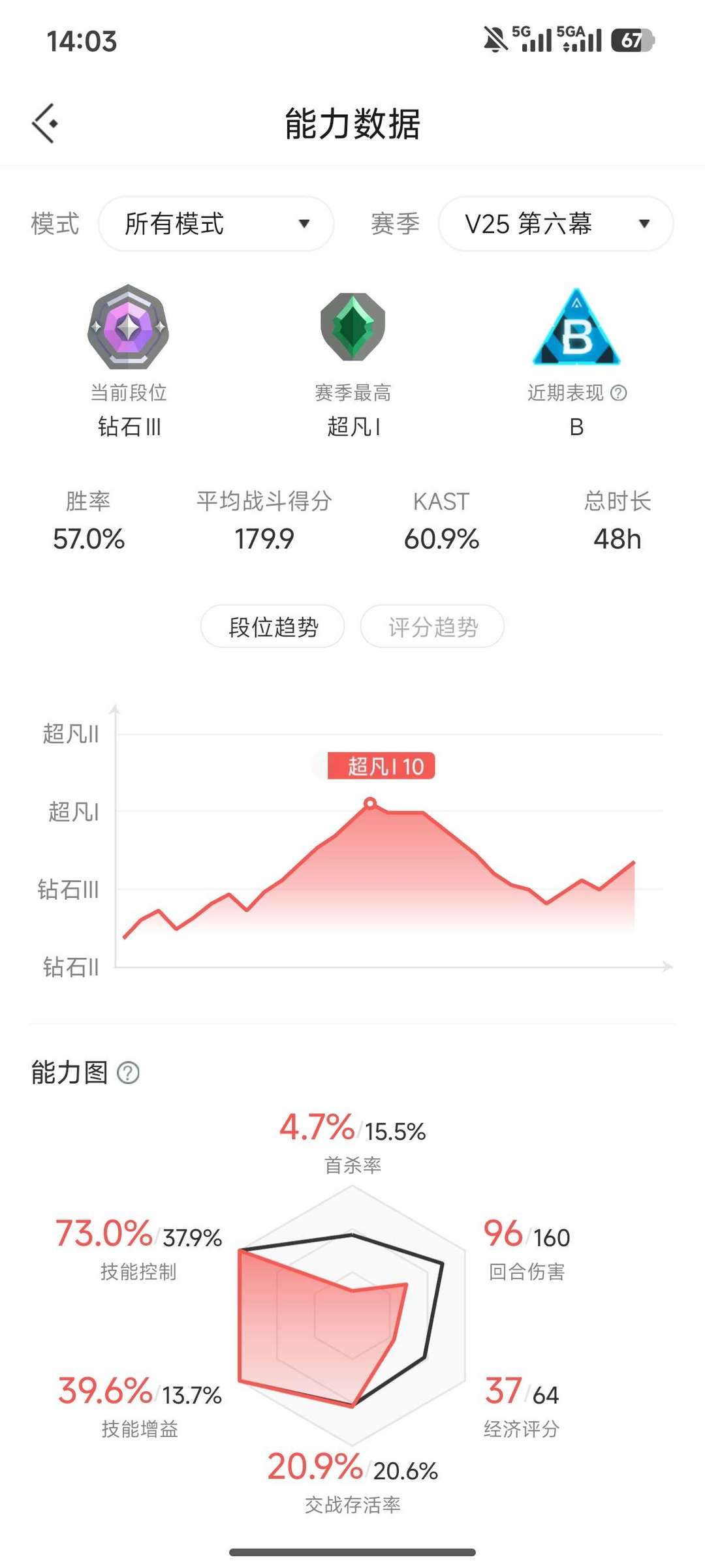Switch to the 段位趋势 tab
Image resolution: width=705 pixels, height=1568 pixels.
[x=272, y=626]
